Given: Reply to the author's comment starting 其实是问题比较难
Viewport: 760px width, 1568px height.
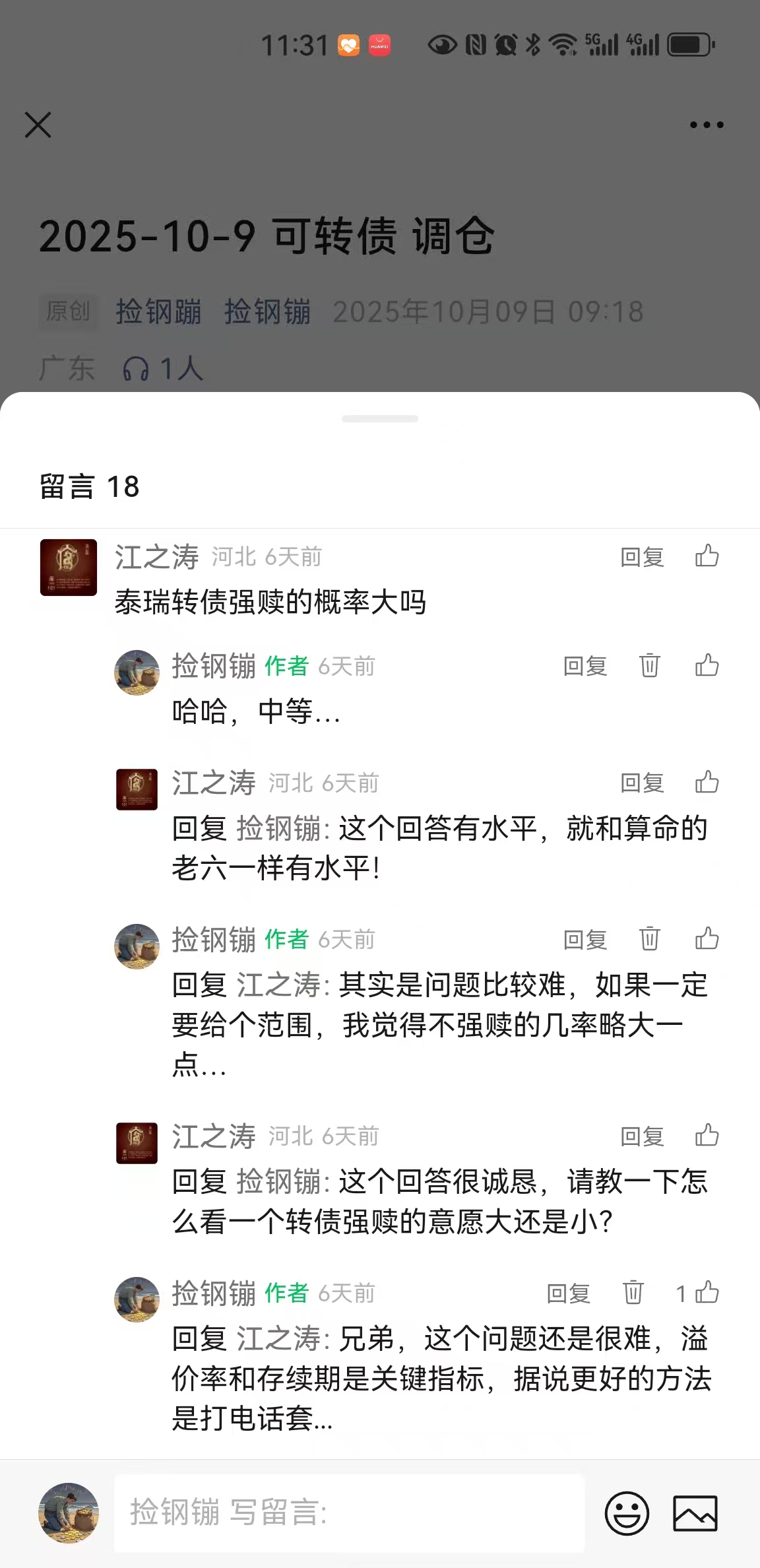Looking at the screenshot, I should (585, 940).
